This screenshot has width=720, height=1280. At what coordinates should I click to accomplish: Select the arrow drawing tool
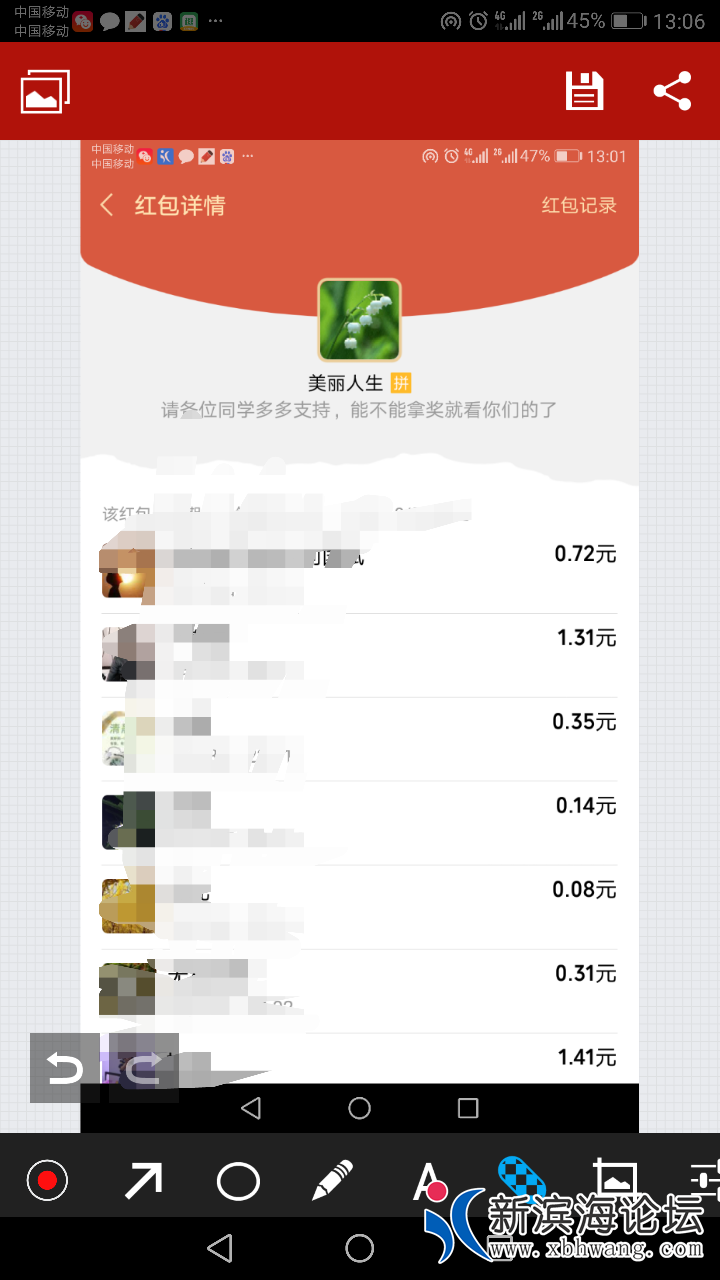pos(143,1181)
